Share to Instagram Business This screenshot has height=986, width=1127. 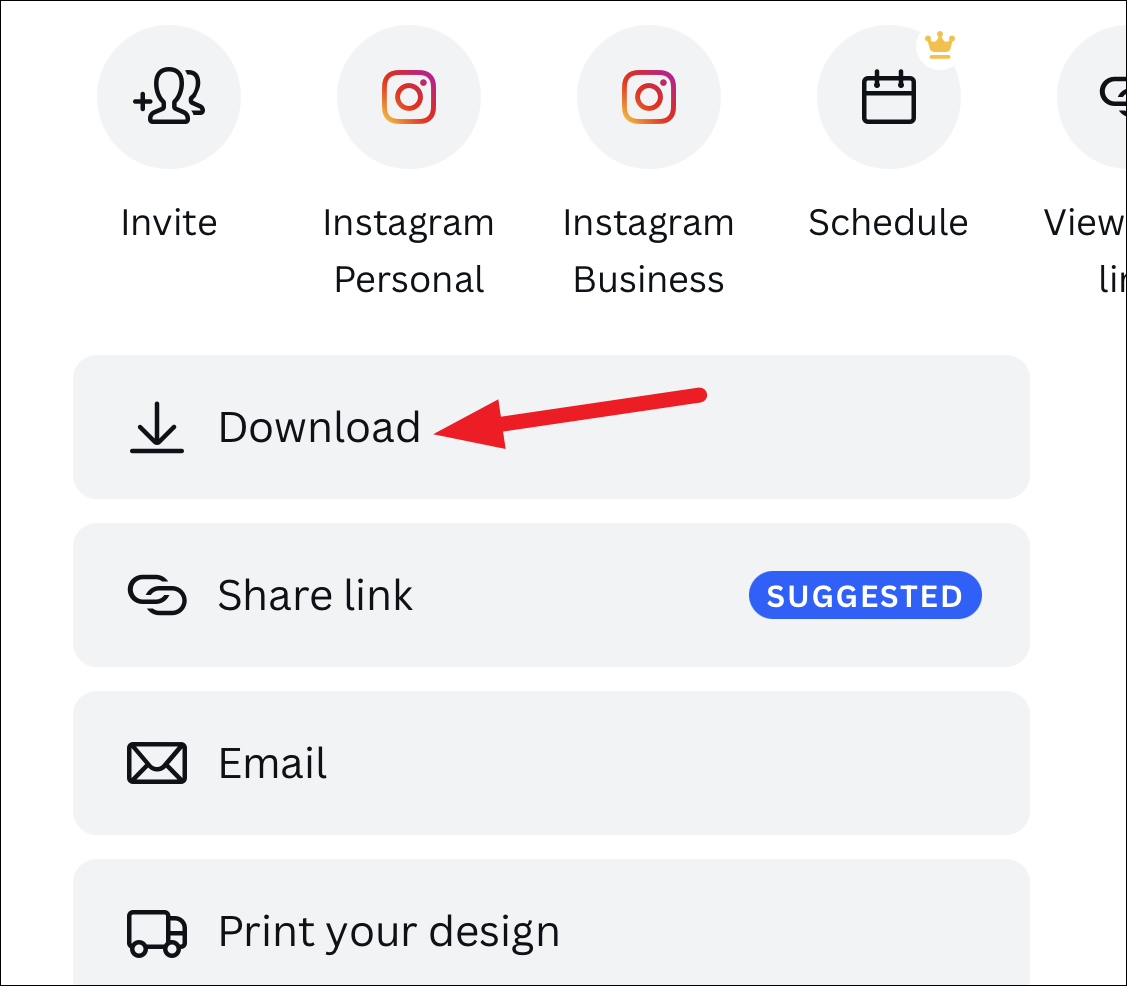click(x=649, y=97)
